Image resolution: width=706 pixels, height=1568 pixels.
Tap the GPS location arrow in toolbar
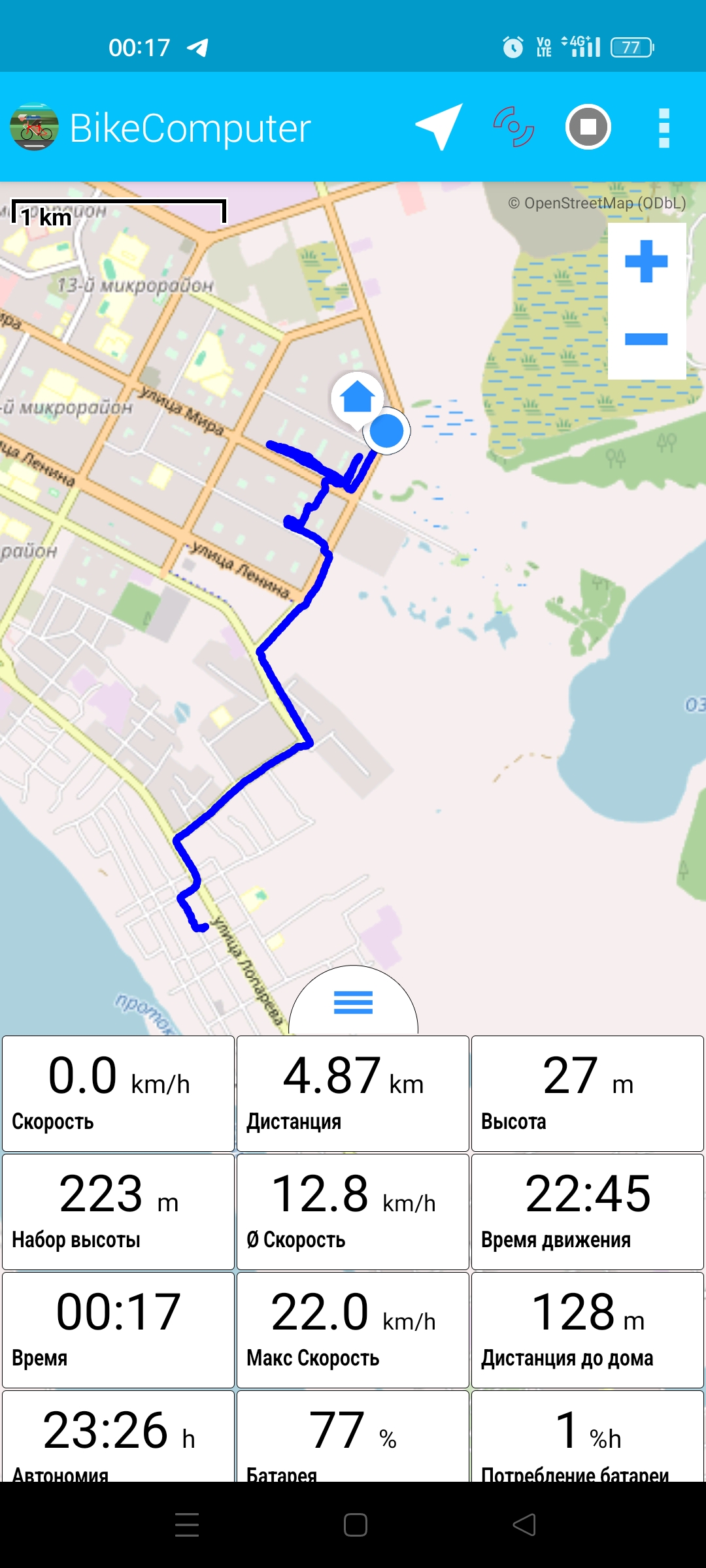(439, 127)
